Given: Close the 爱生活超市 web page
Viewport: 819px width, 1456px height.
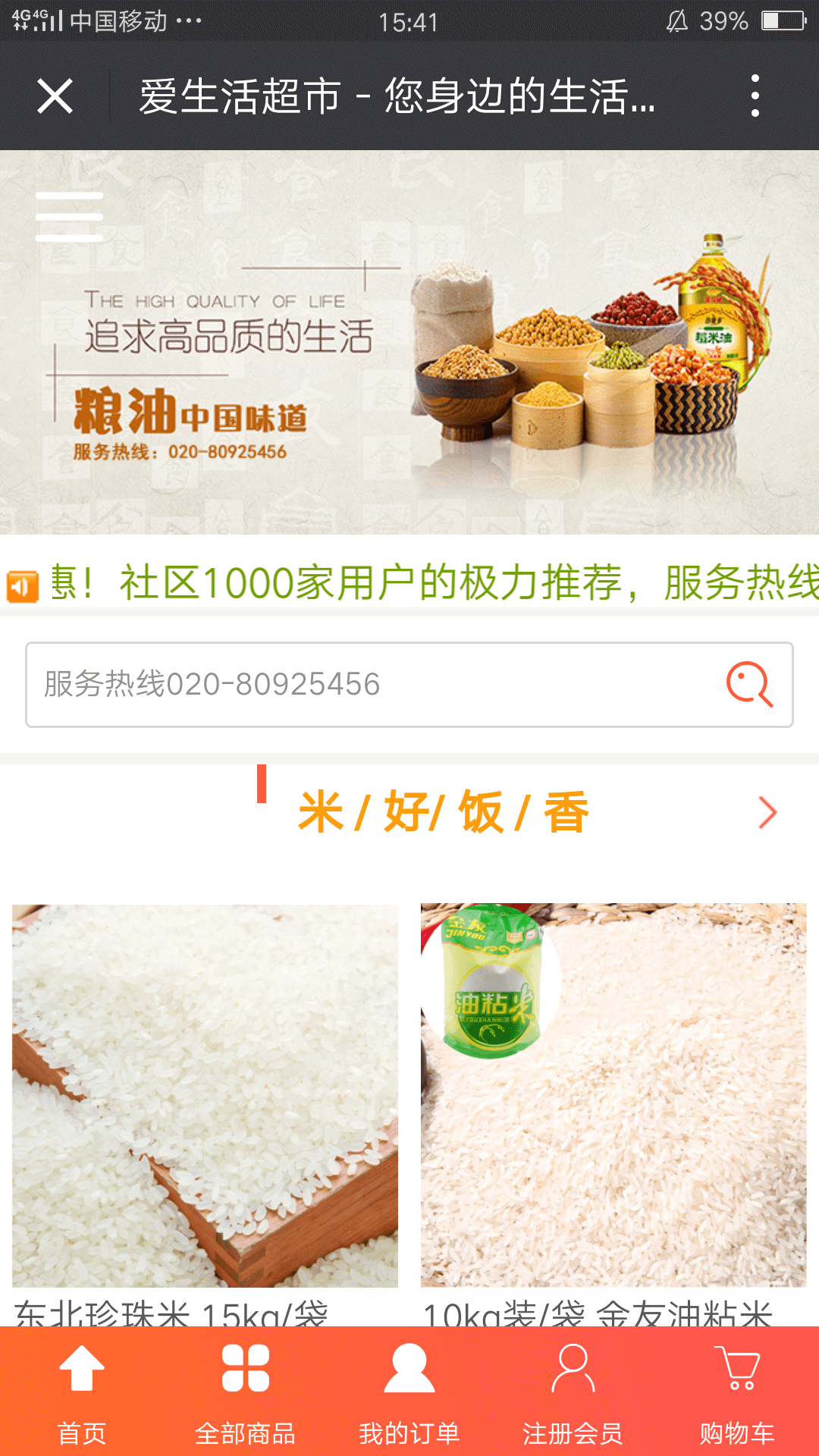Looking at the screenshot, I should 55,96.
